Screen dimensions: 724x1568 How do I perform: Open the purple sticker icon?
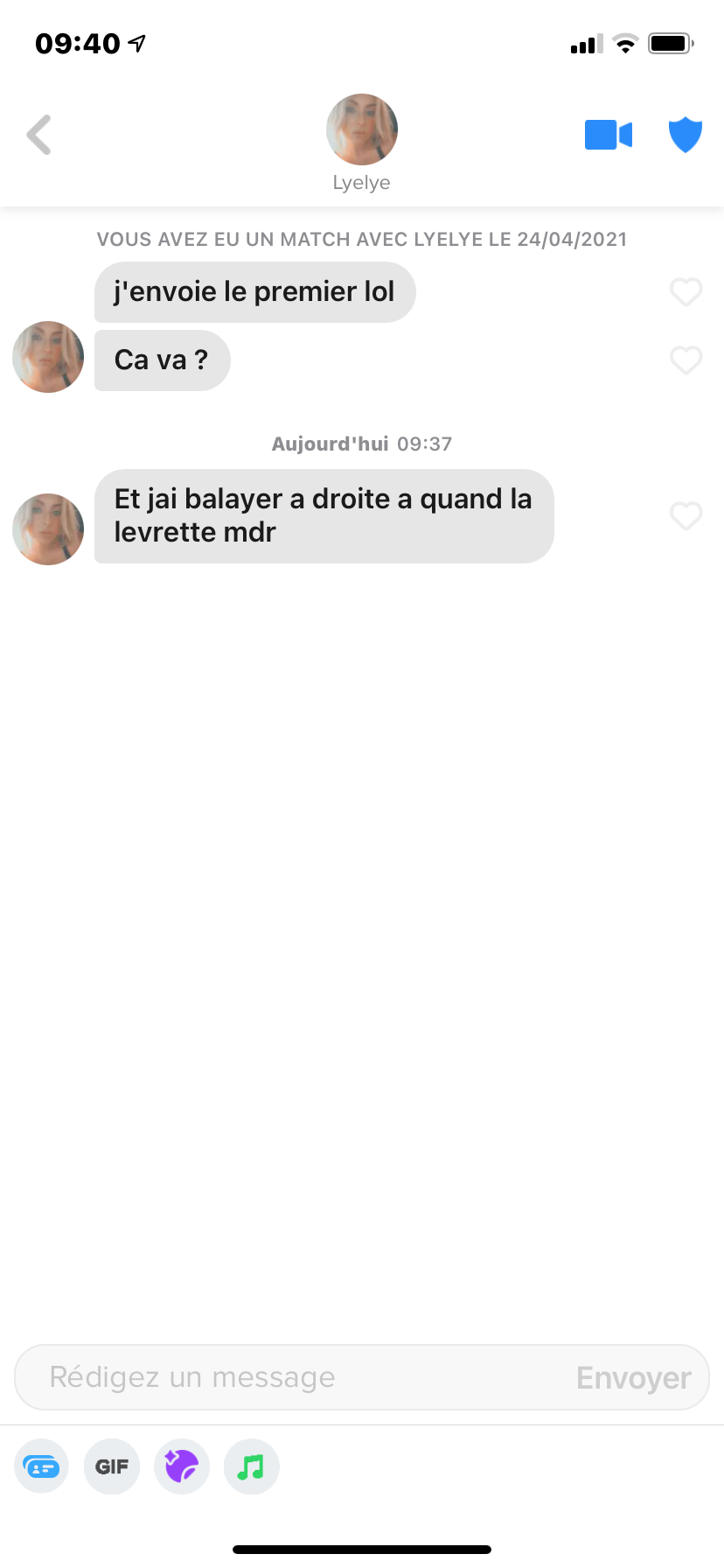point(182,1466)
